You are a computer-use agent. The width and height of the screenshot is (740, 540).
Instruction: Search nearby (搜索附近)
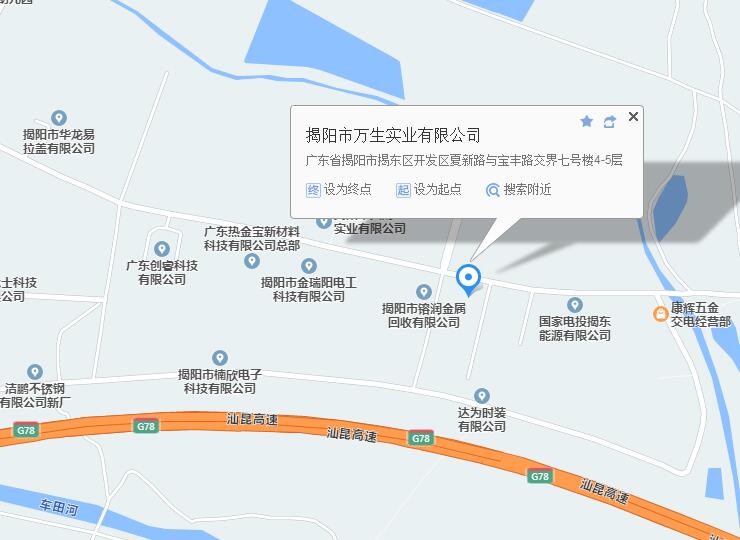(x=518, y=189)
